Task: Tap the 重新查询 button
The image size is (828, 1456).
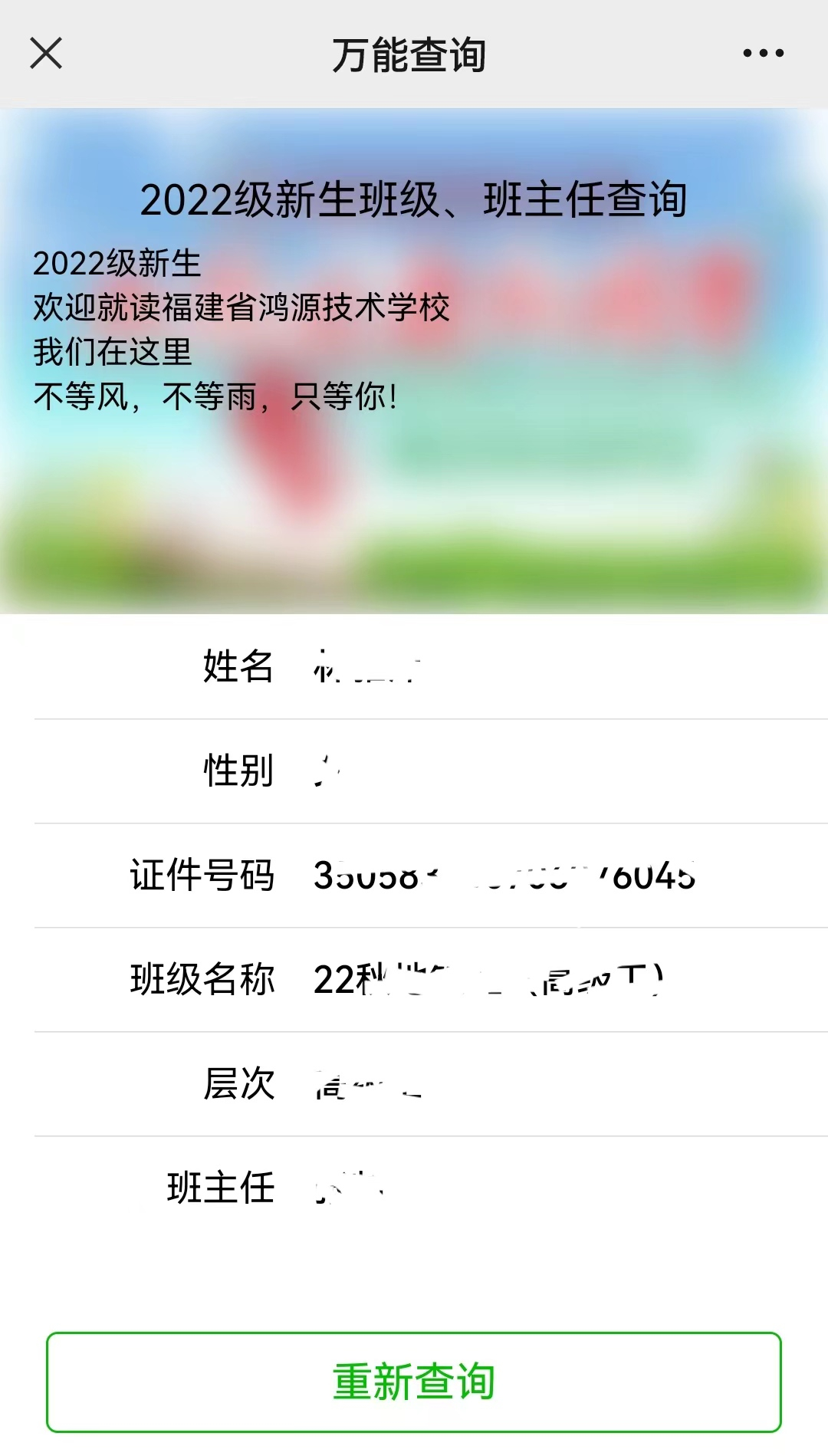Action: click(x=414, y=1382)
